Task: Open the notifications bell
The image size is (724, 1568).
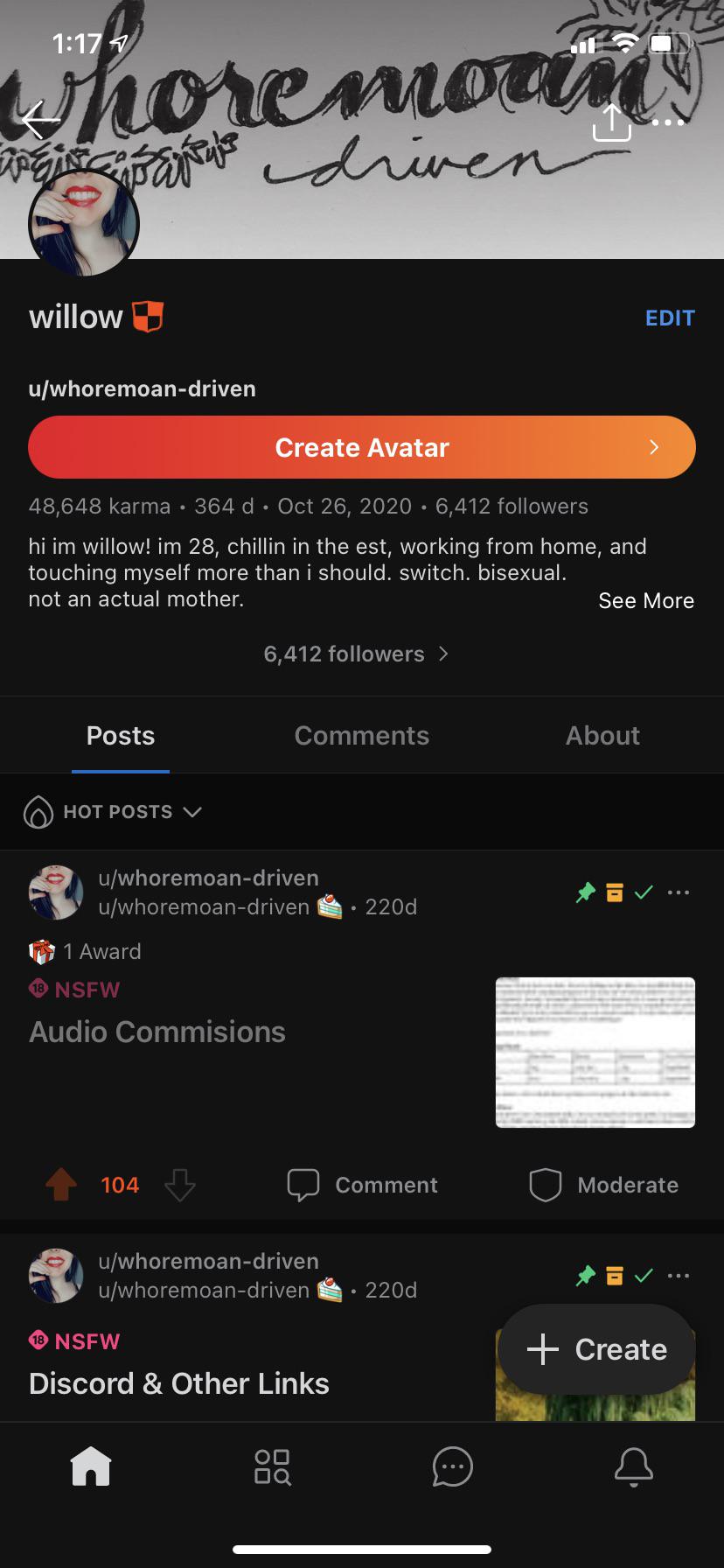Action: coord(633,1466)
